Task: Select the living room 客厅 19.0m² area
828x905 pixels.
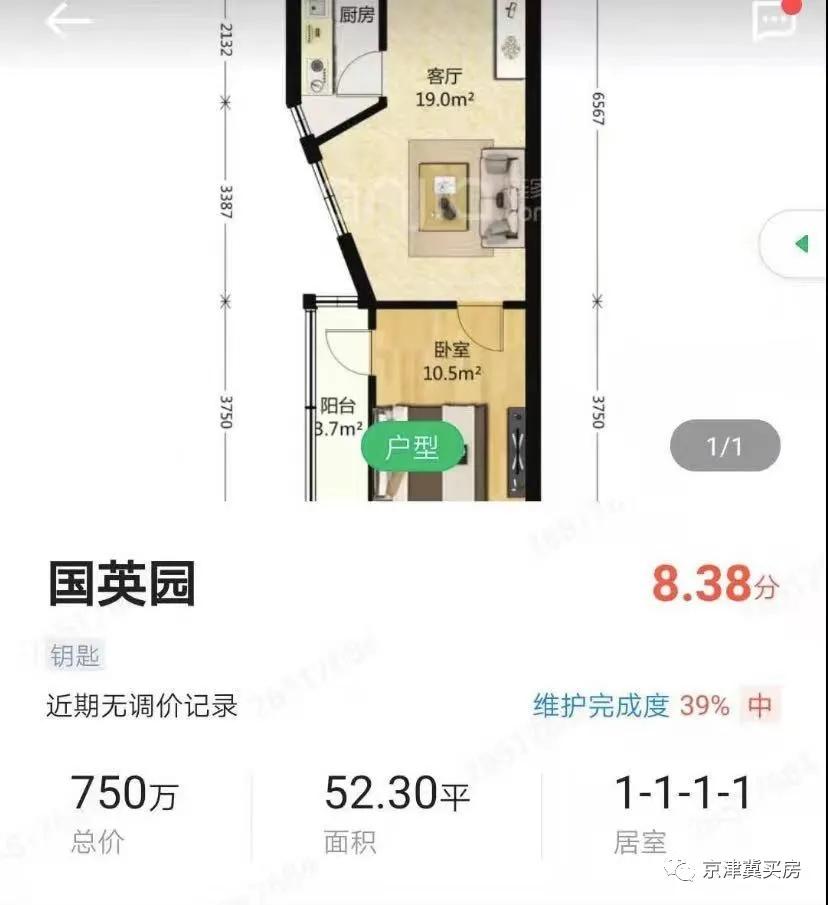Action: [x=444, y=85]
